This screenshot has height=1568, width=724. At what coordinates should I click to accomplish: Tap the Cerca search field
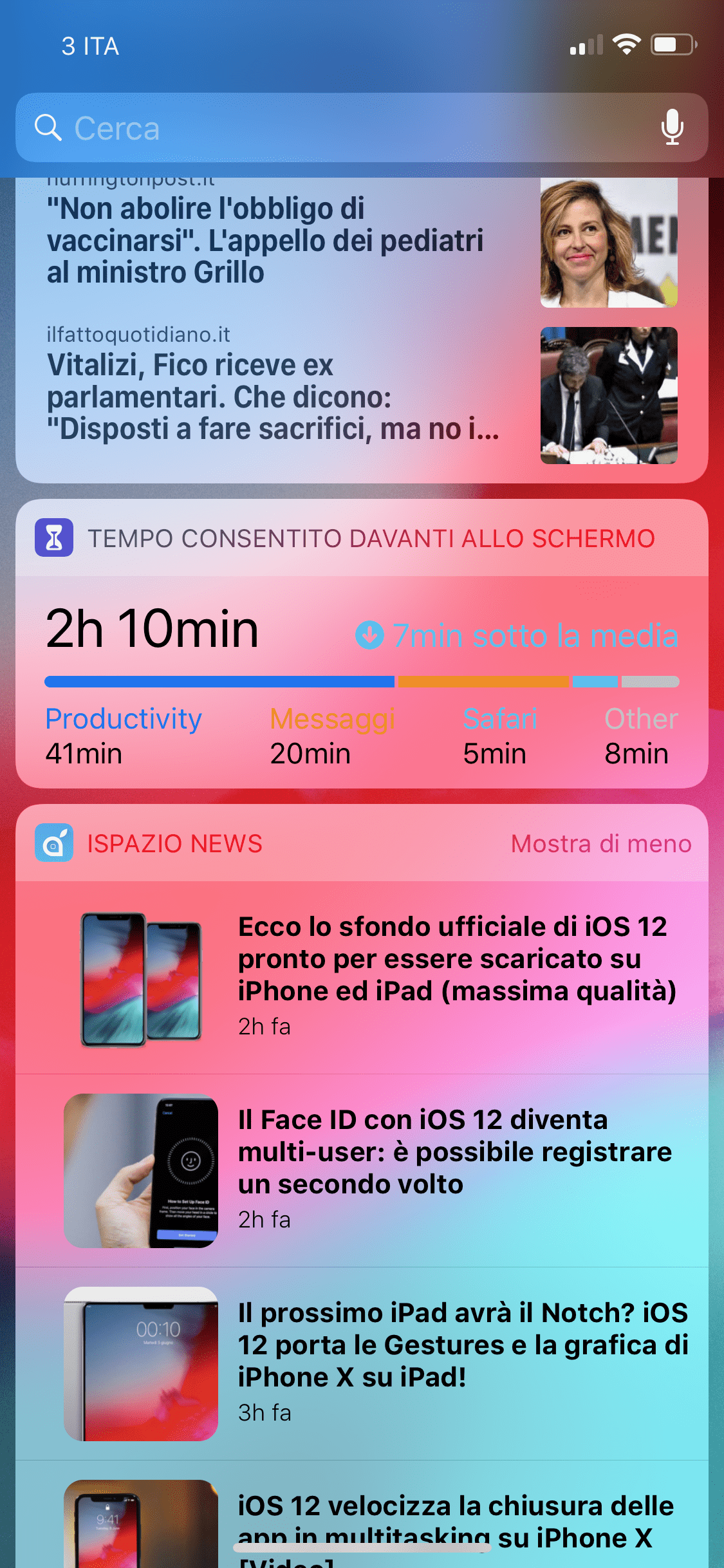(x=362, y=127)
